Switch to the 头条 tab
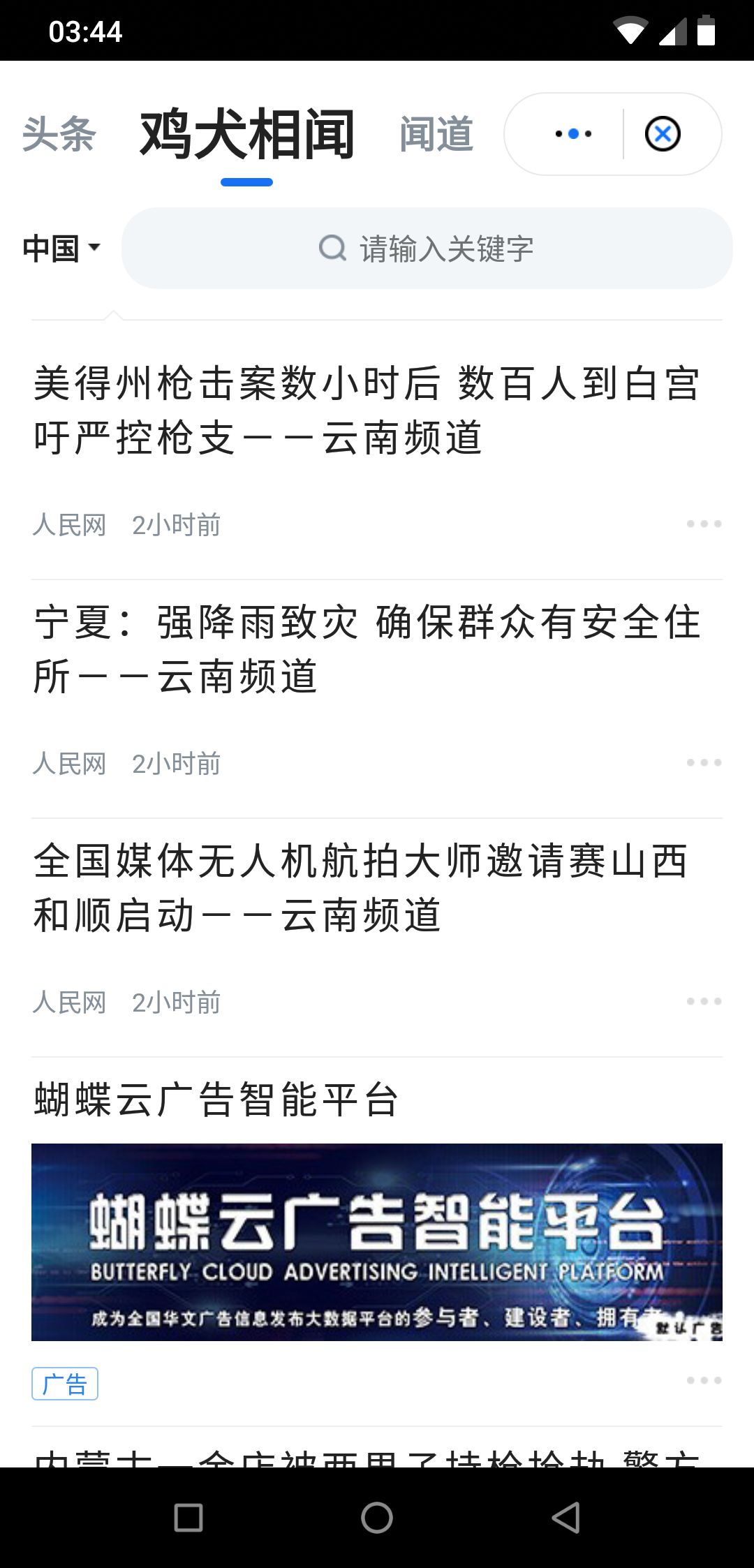Viewport: 754px width, 1568px height. (x=59, y=133)
